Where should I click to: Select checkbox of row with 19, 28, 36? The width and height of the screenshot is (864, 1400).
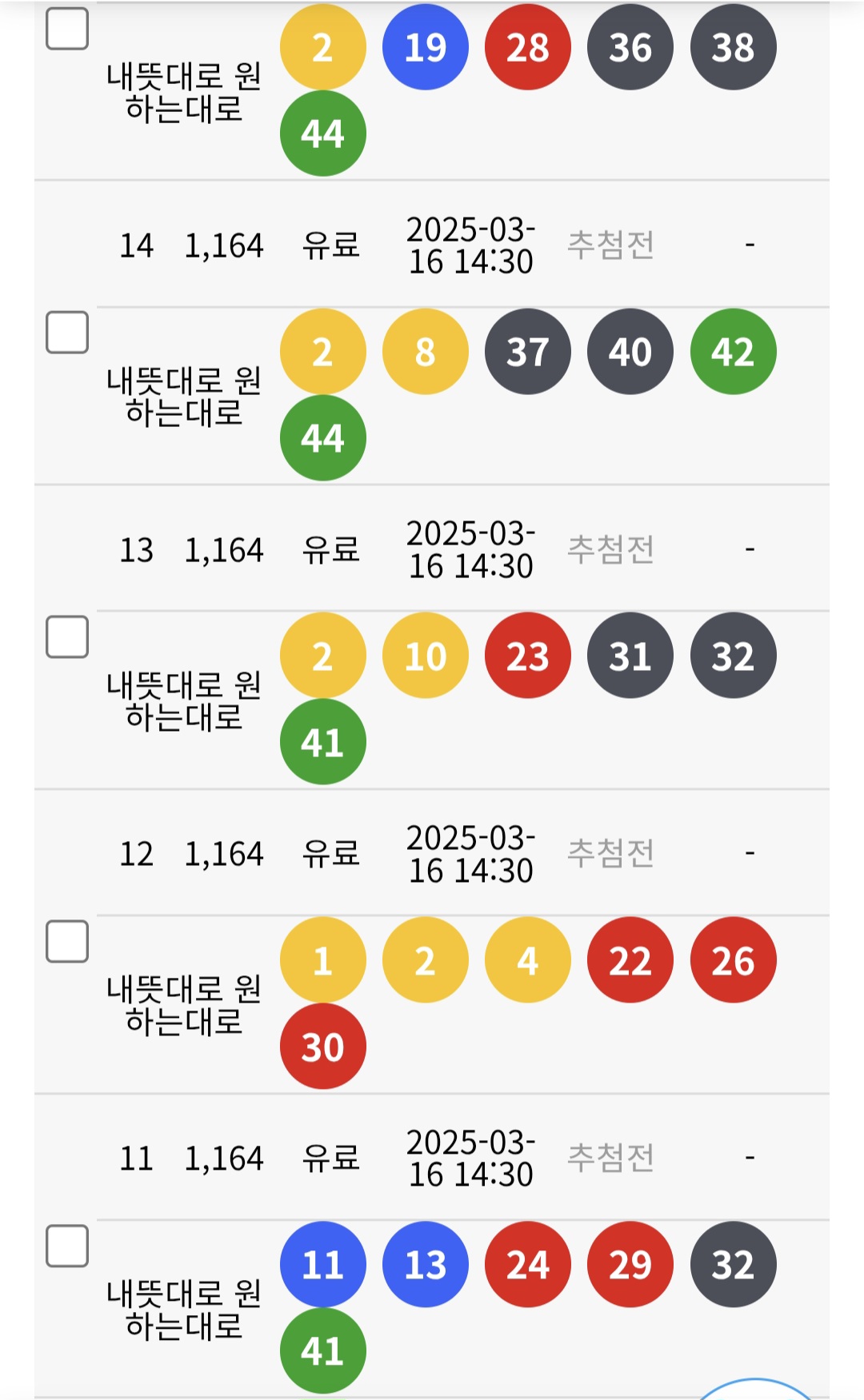pos(67,29)
